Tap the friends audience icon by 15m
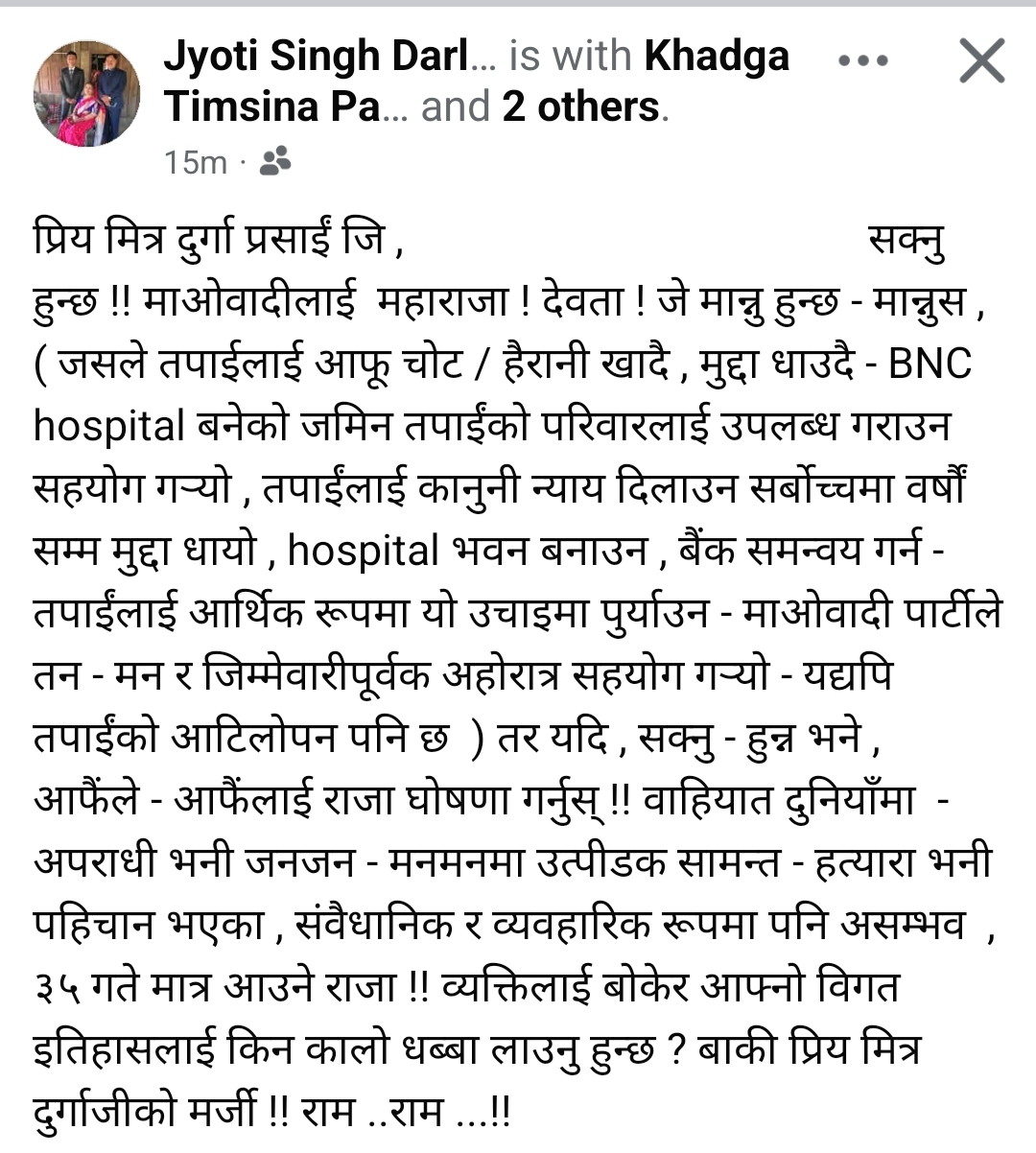 [x=275, y=161]
